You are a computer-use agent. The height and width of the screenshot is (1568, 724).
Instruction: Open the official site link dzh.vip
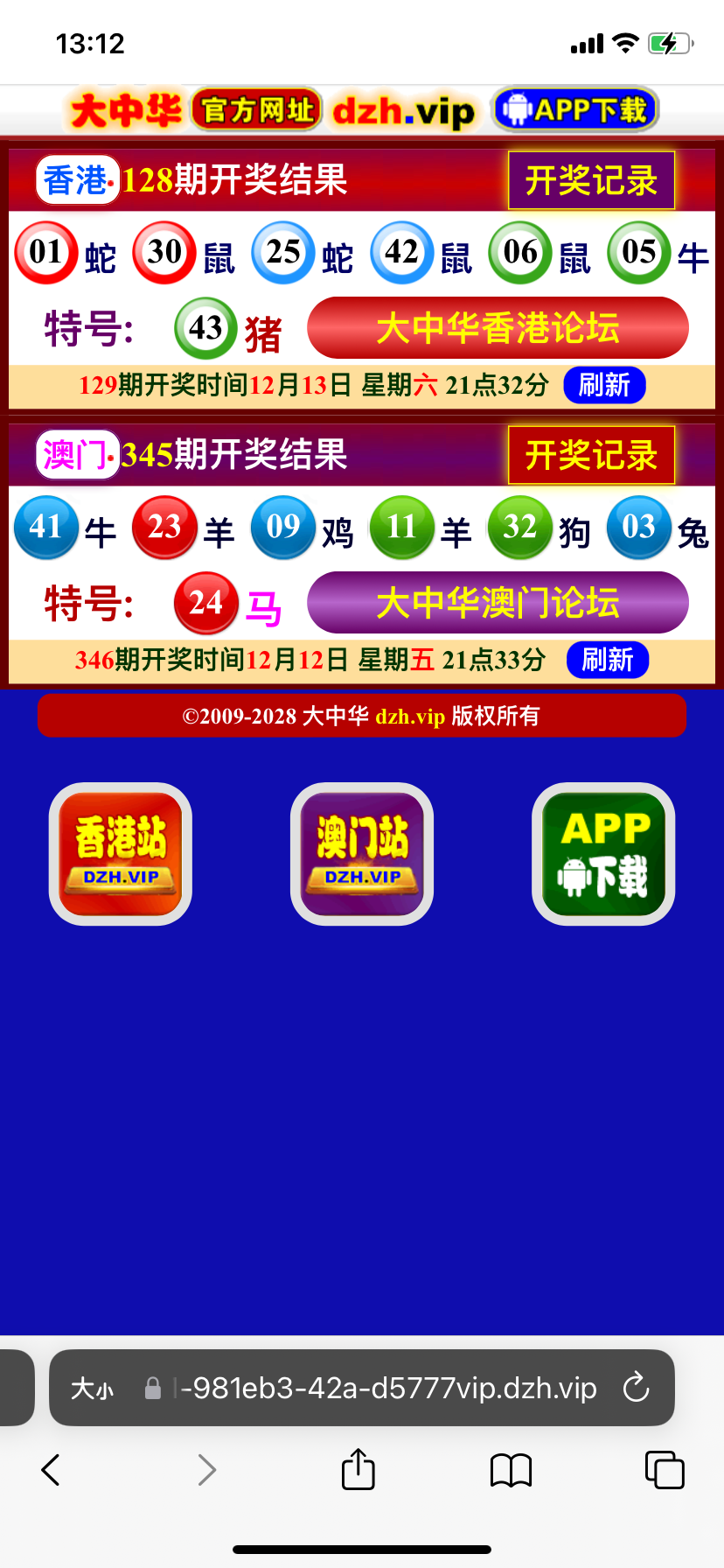click(x=403, y=112)
